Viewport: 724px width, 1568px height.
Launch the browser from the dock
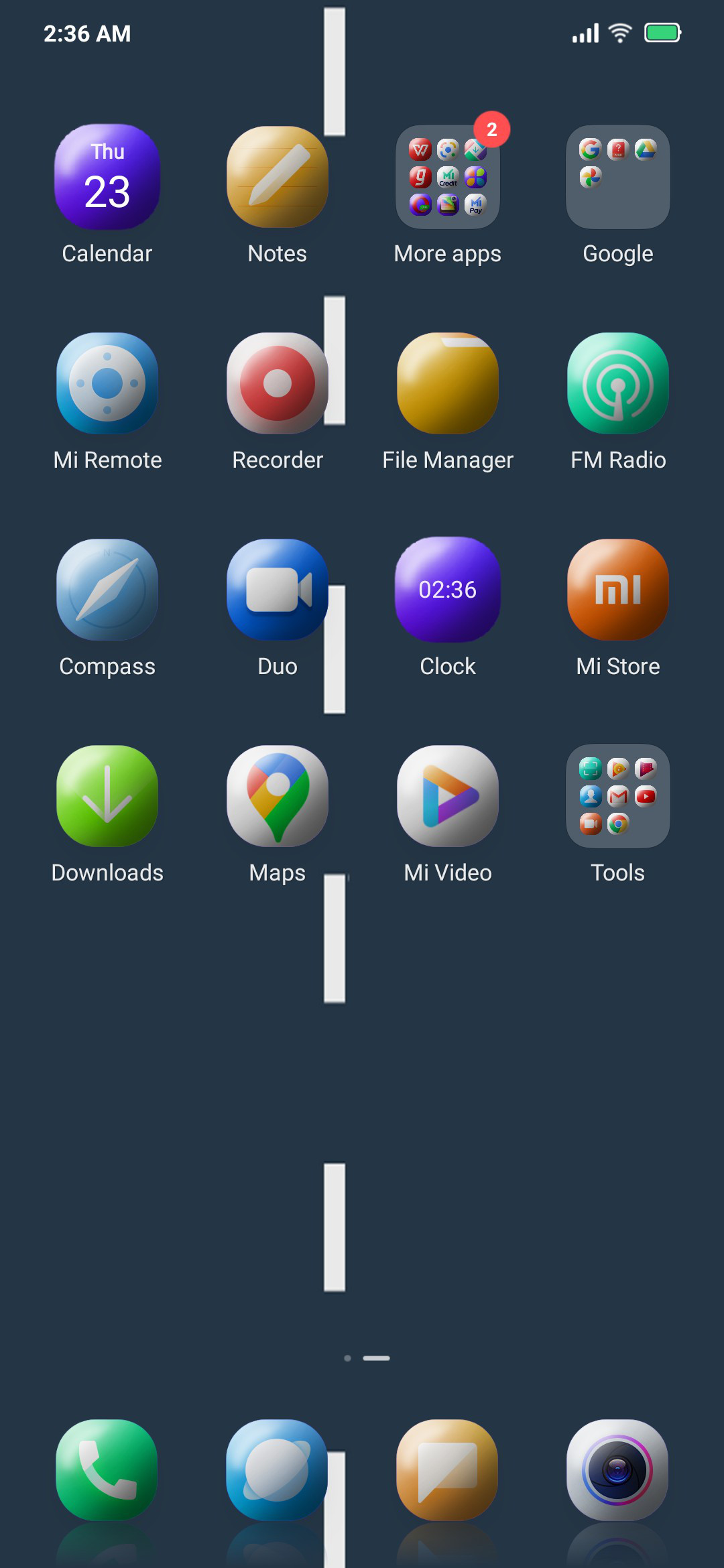tap(278, 1470)
